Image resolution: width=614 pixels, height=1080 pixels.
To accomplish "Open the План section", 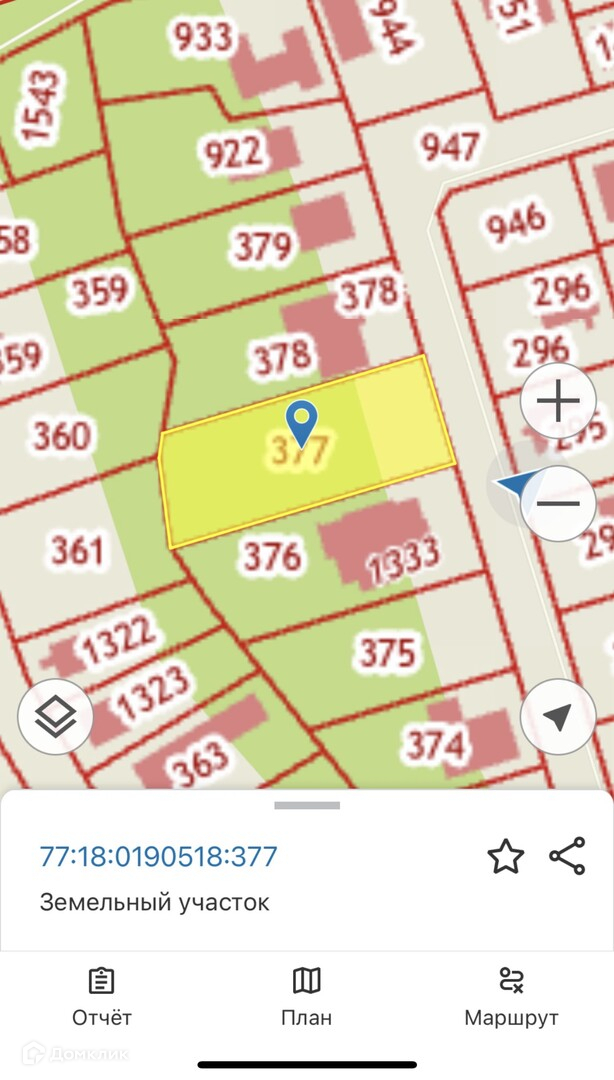I will pyautogui.click(x=306, y=997).
